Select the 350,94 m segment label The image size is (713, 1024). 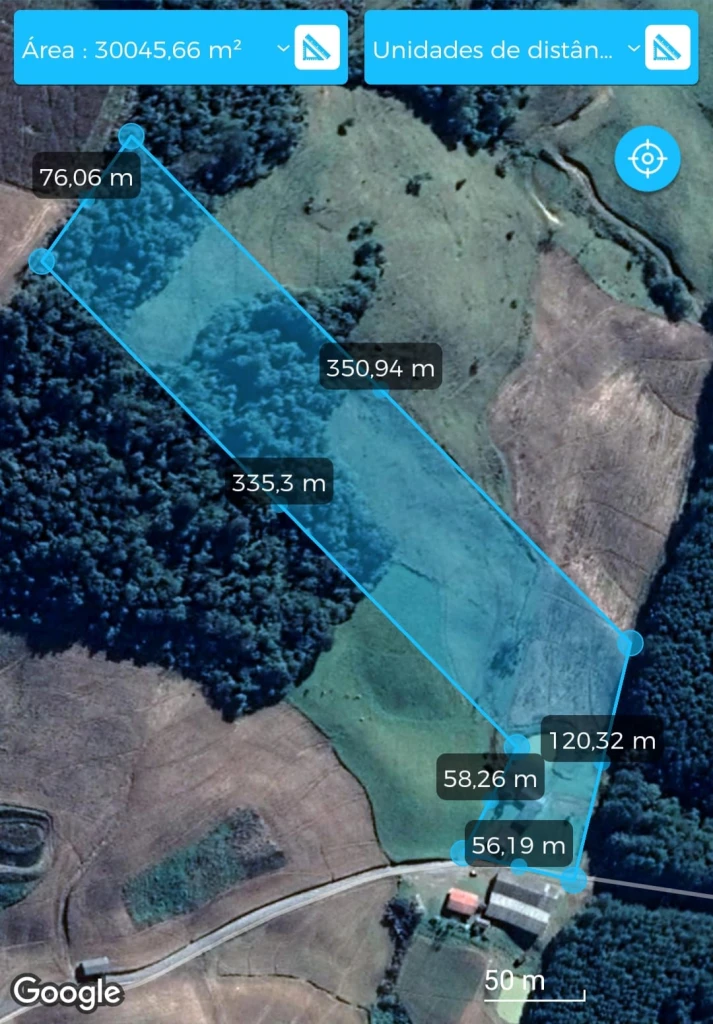[x=381, y=368]
